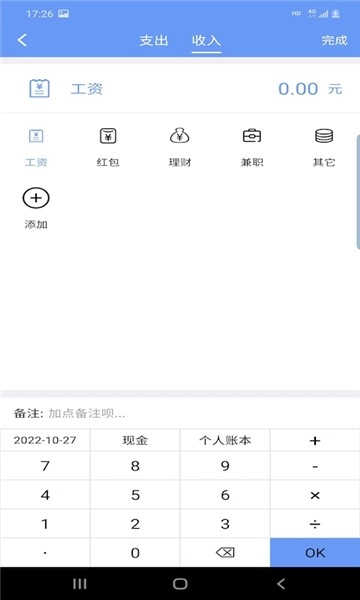Enter digit 7 on the keypad
This screenshot has width=360, height=600.
(x=45, y=466)
